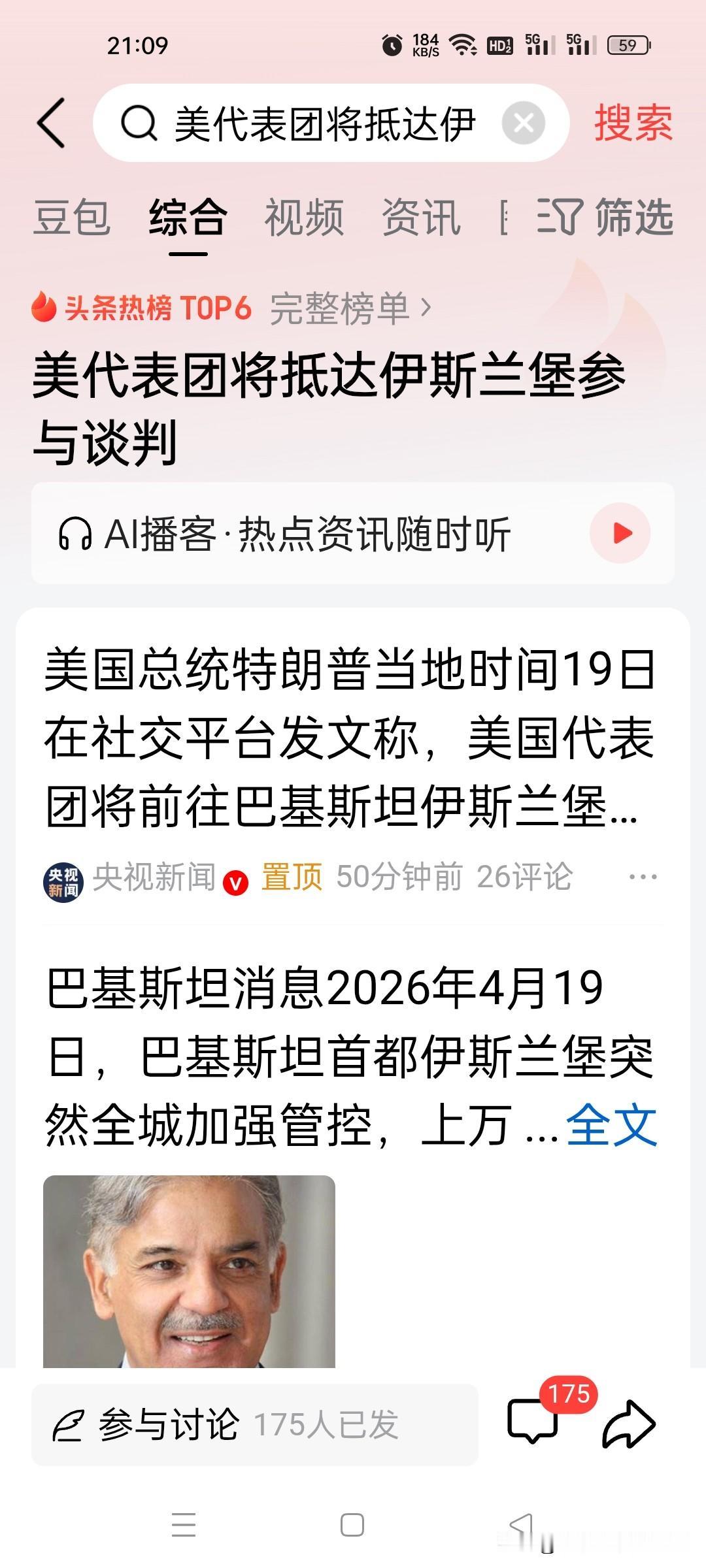
Task: Click the back arrow at top left
Action: pos(52,123)
